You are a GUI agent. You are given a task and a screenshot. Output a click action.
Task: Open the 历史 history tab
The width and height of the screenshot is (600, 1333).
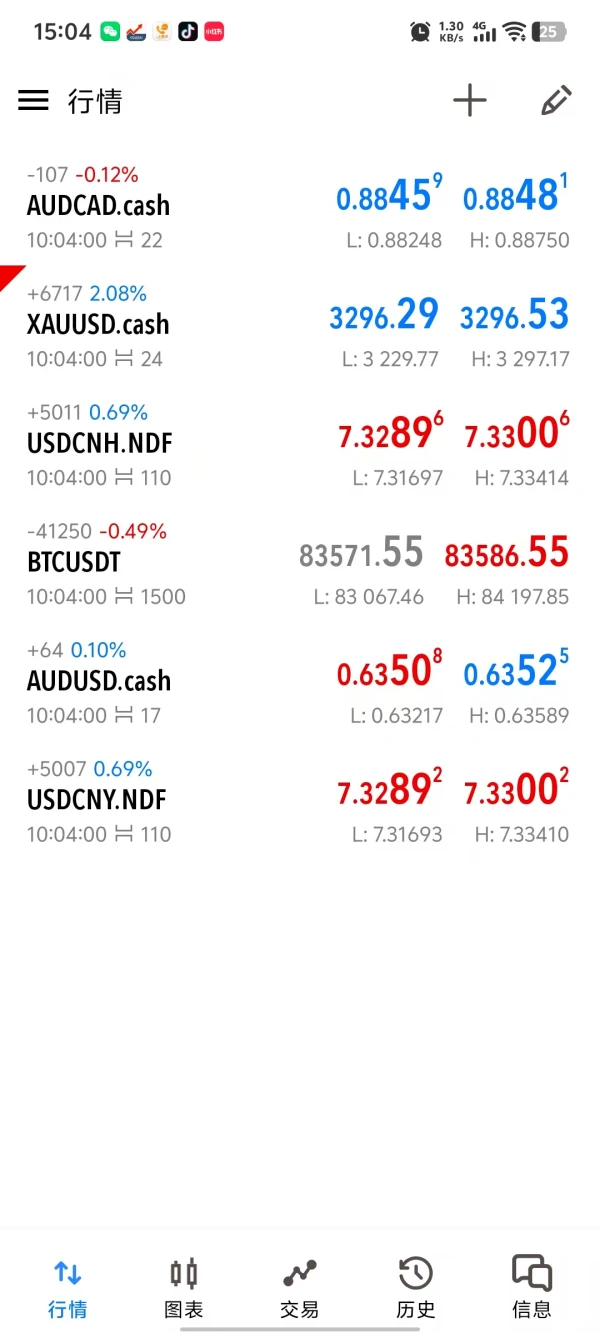(x=416, y=1288)
